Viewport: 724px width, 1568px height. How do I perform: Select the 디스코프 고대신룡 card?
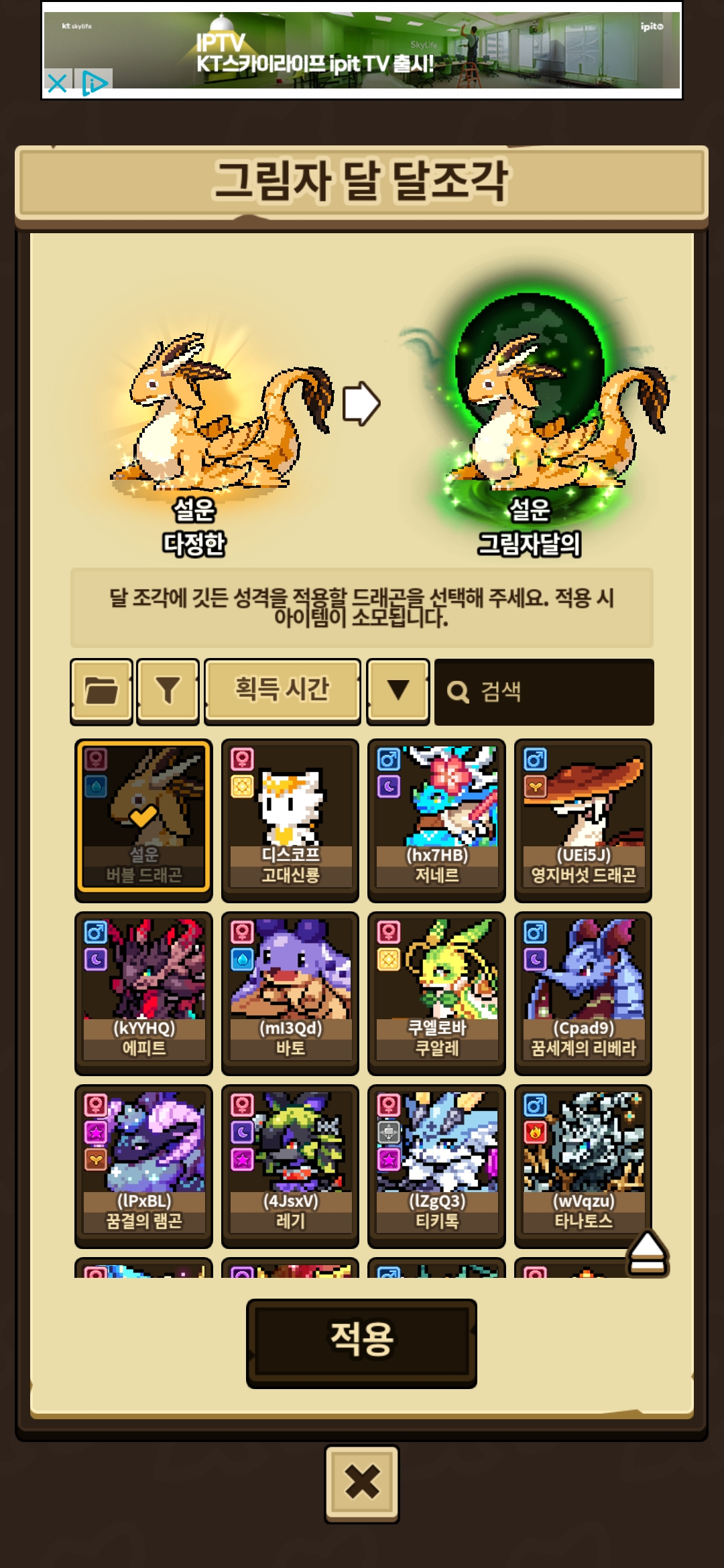pyautogui.click(x=290, y=819)
